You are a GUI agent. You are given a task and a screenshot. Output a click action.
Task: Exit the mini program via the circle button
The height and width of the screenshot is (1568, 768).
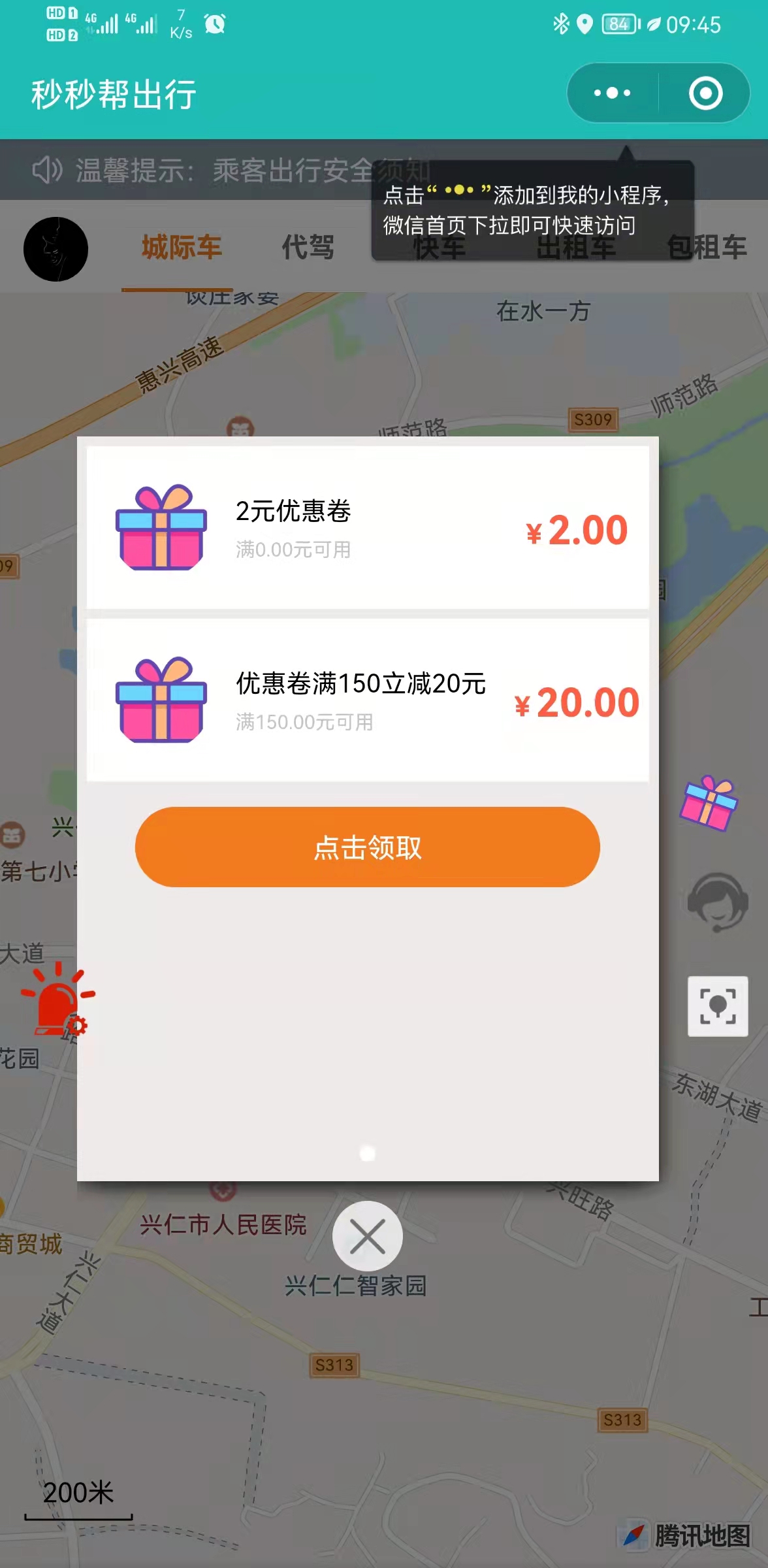point(705,93)
